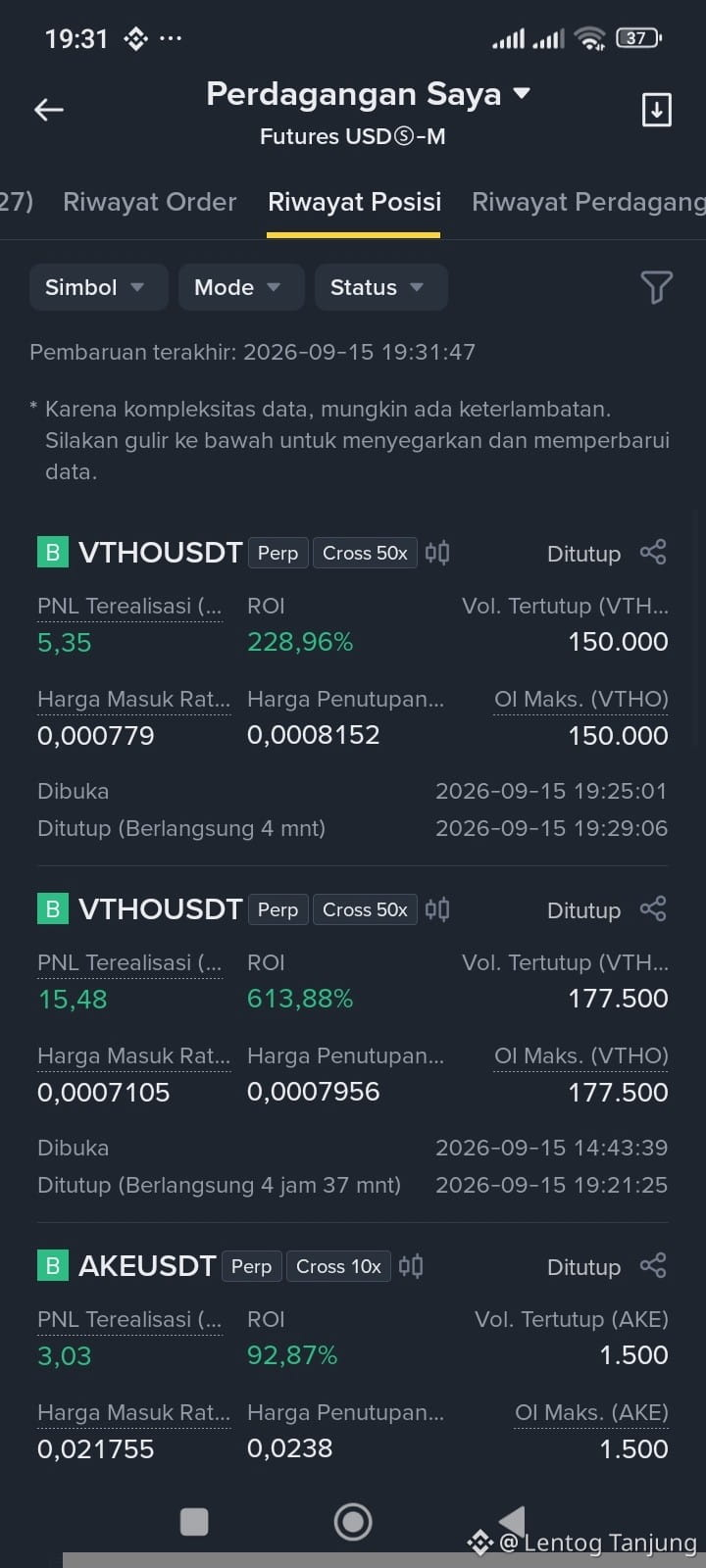Open chart for VTHOUSDT position with 228,96% ROI
The image size is (706, 1568).
[x=437, y=553]
